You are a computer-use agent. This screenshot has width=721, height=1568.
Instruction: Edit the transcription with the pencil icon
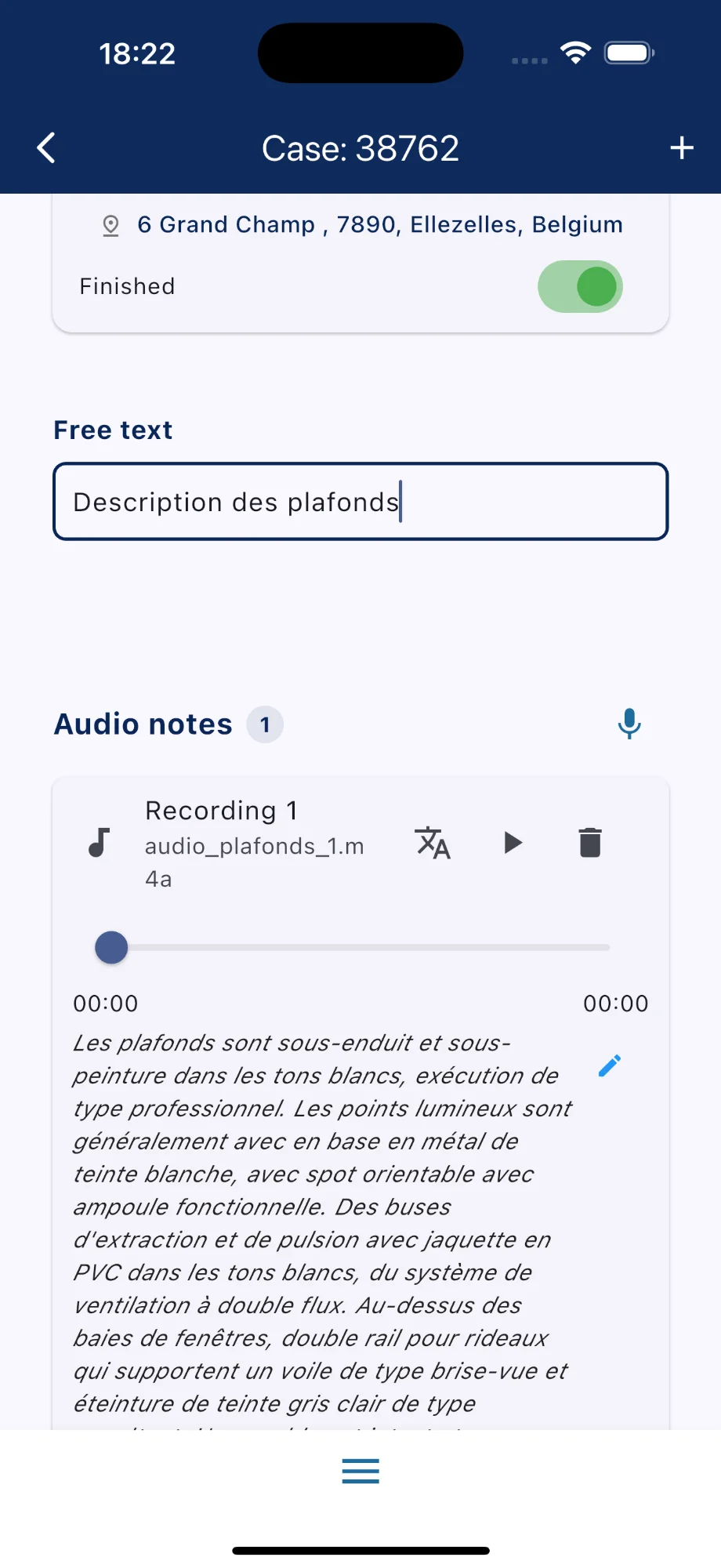coord(610,1065)
